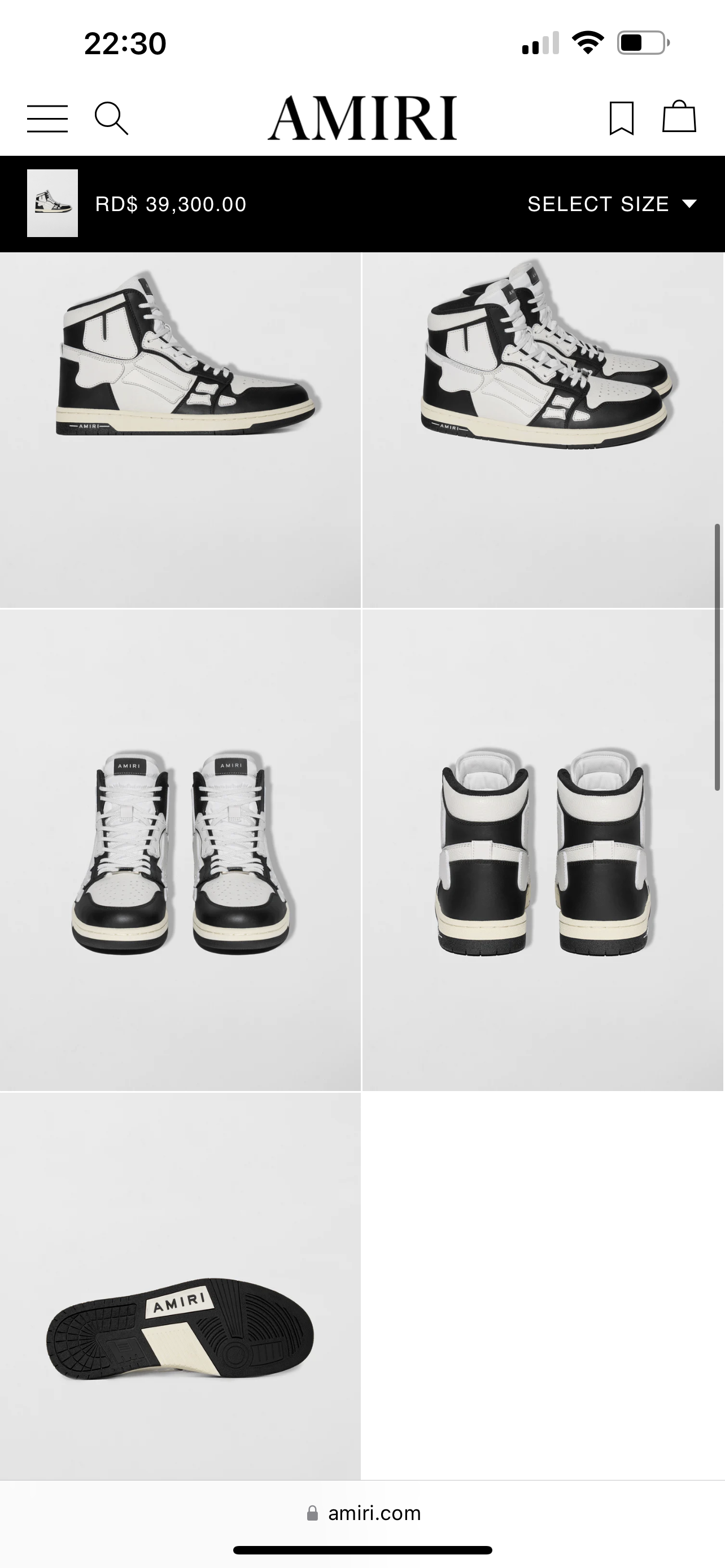This screenshot has height=1568, width=725.
Task: Tap the amiri.com address bar
Action: pos(364,1513)
